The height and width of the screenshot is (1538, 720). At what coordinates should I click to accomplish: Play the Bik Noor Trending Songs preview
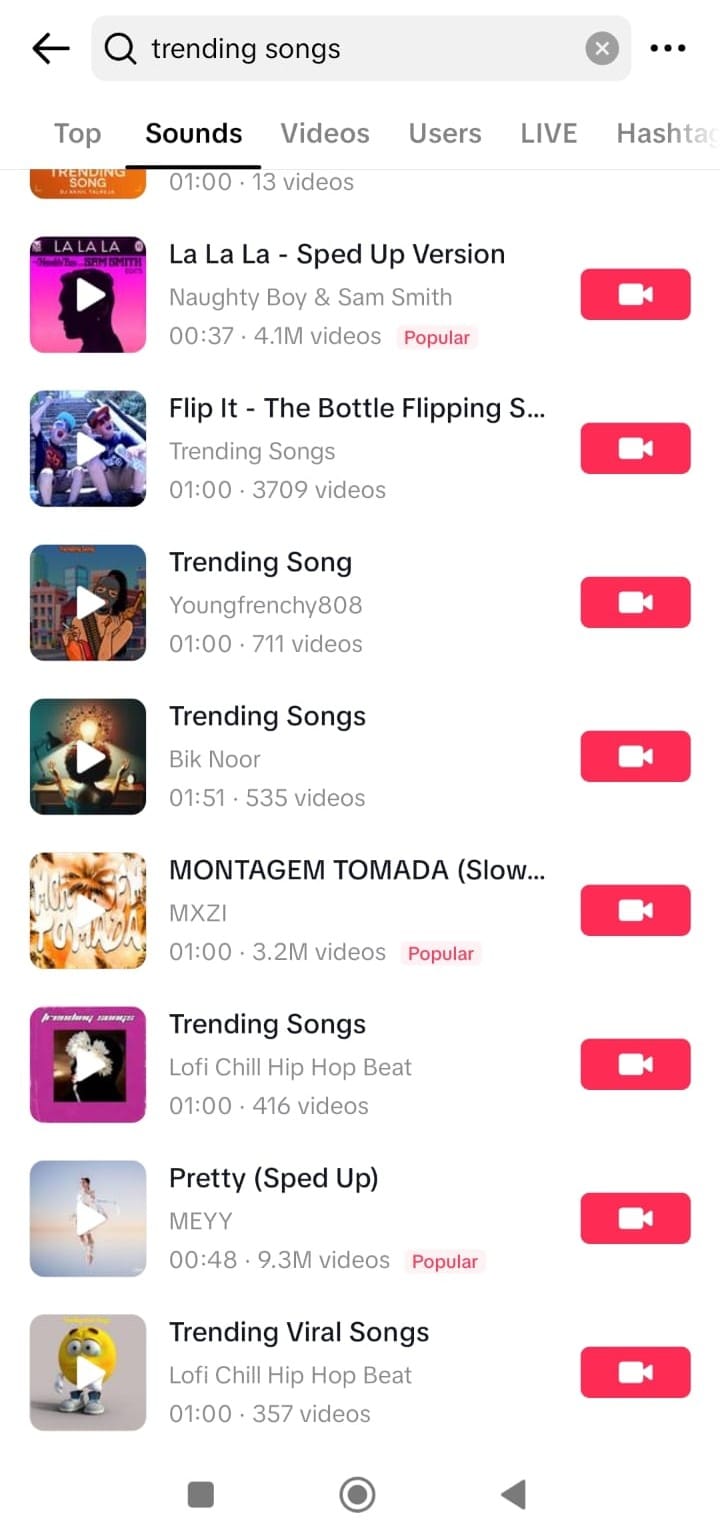[88, 757]
